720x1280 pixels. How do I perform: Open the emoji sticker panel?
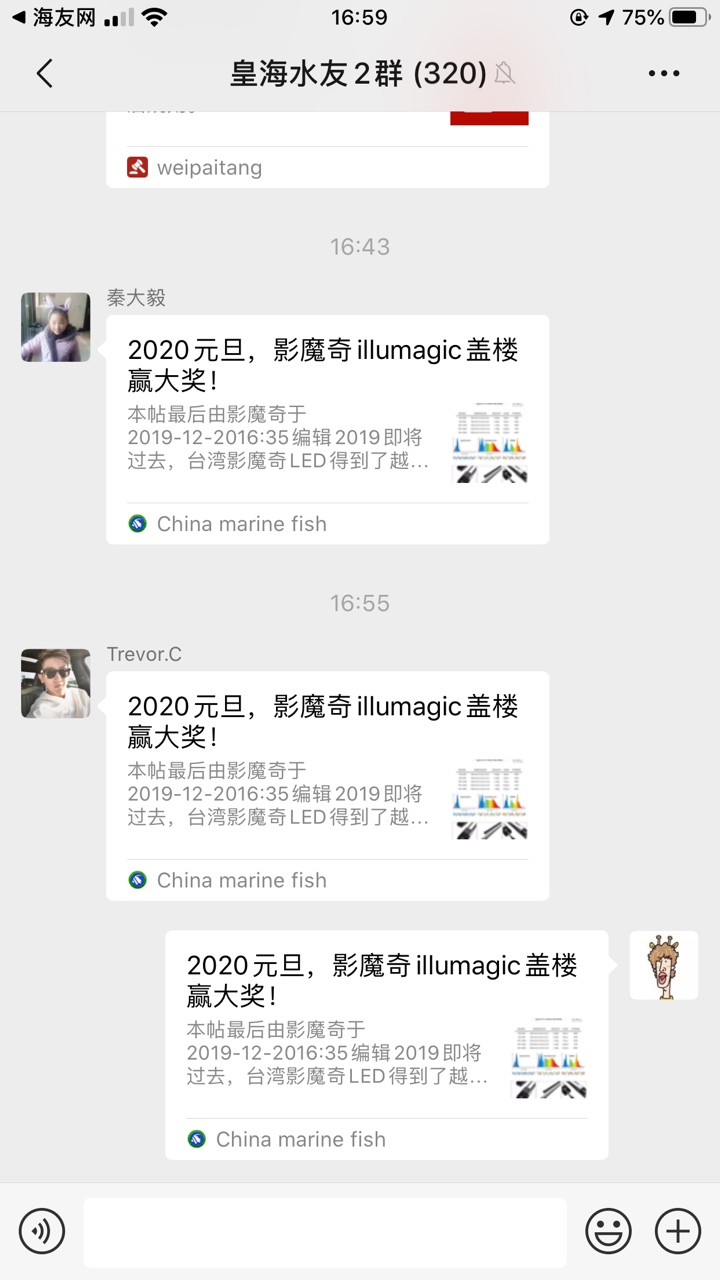608,1230
